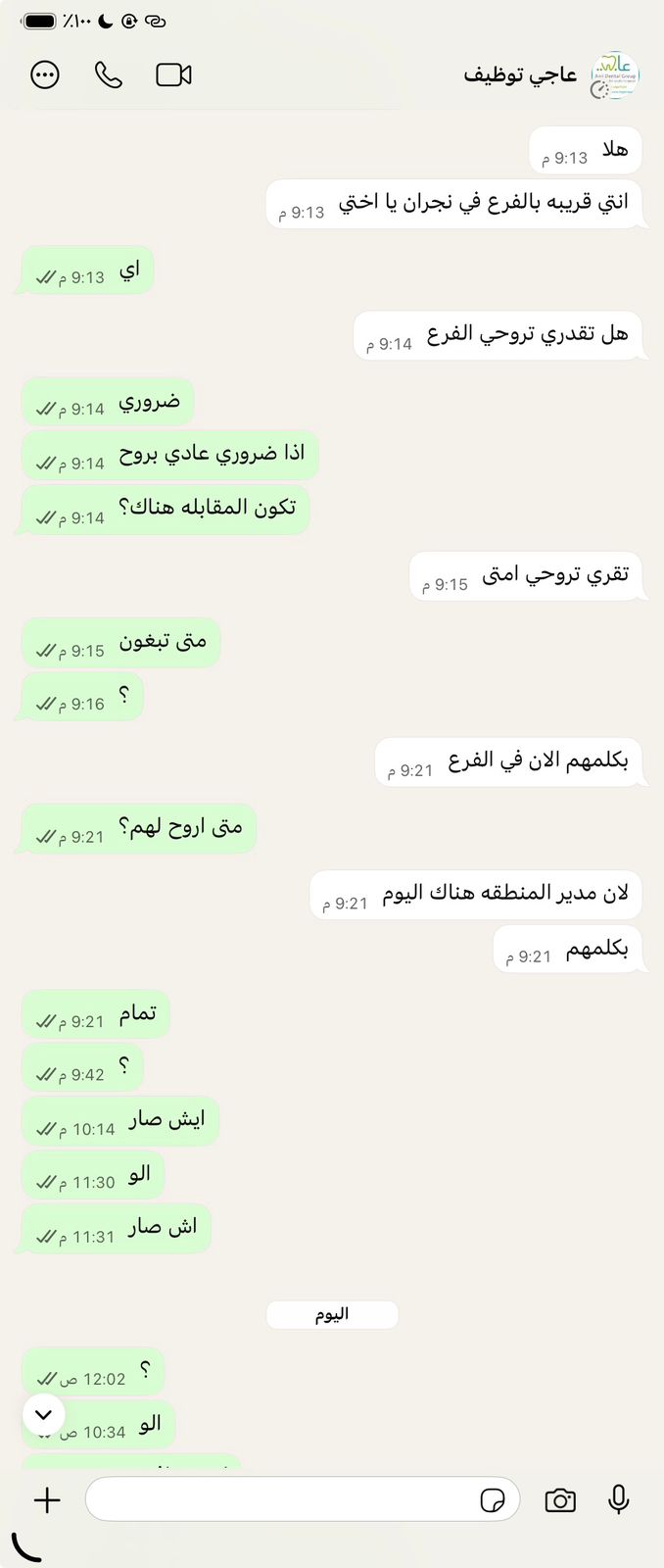The height and width of the screenshot is (1568, 664).
Task: Jump to latest messages with down arrow
Action: point(43,1414)
